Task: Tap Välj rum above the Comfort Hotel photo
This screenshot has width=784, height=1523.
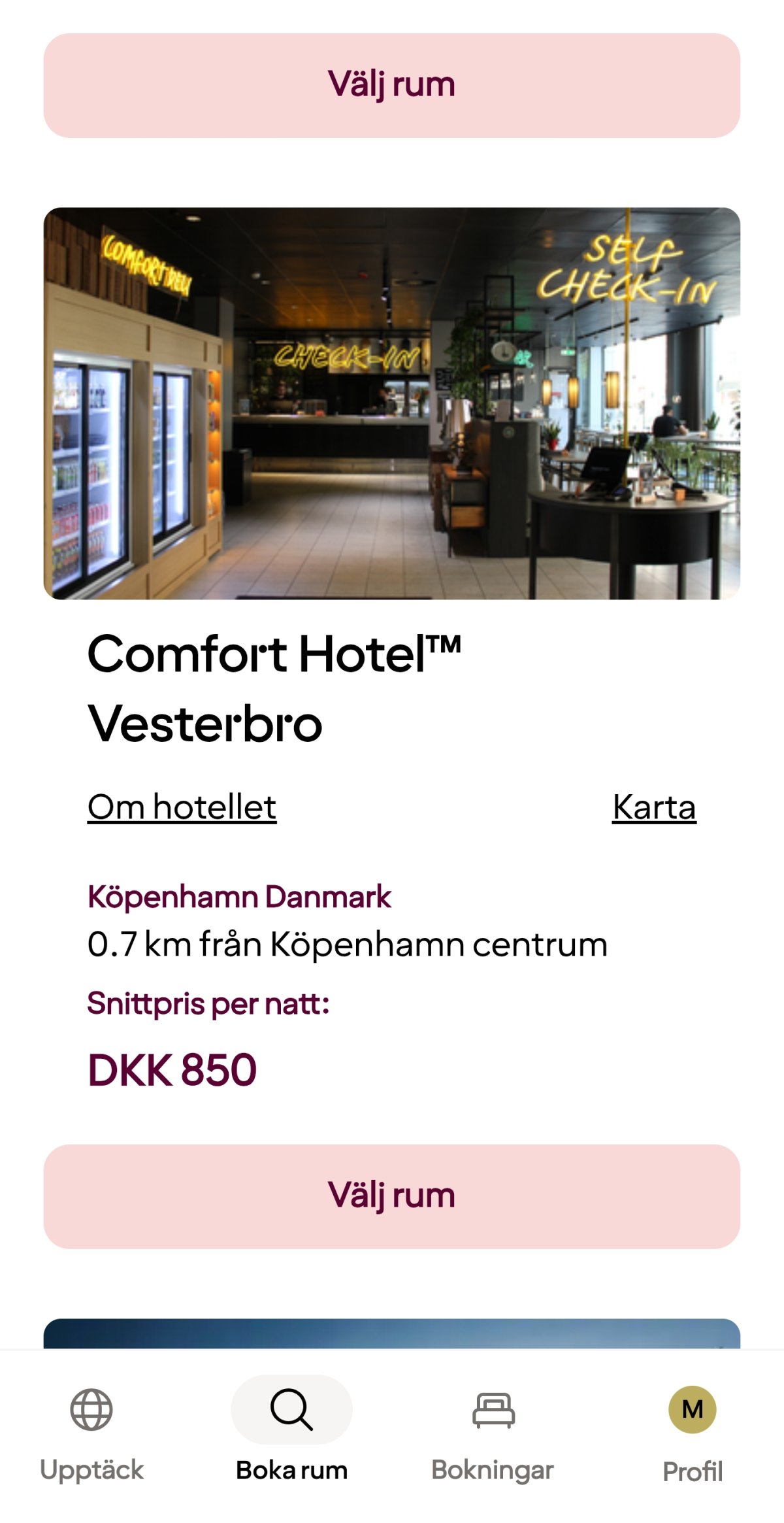Action: click(x=391, y=86)
